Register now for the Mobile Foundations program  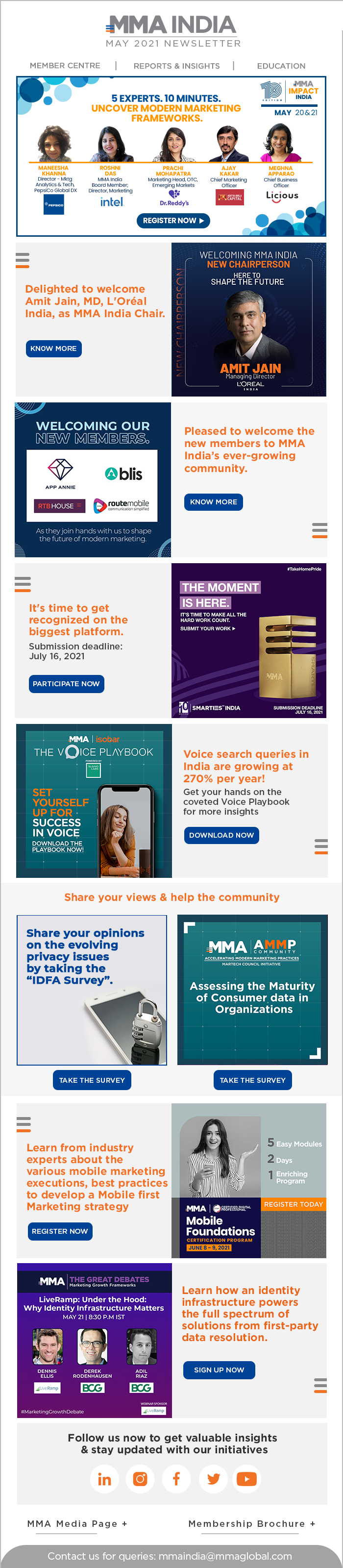[60, 1231]
